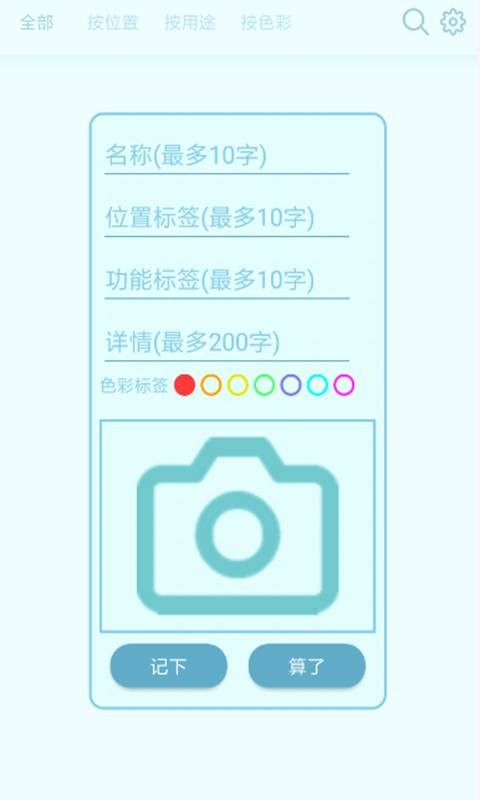Pick the cyan color tag
Screen dimensions: 480x800
click(x=317, y=385)
